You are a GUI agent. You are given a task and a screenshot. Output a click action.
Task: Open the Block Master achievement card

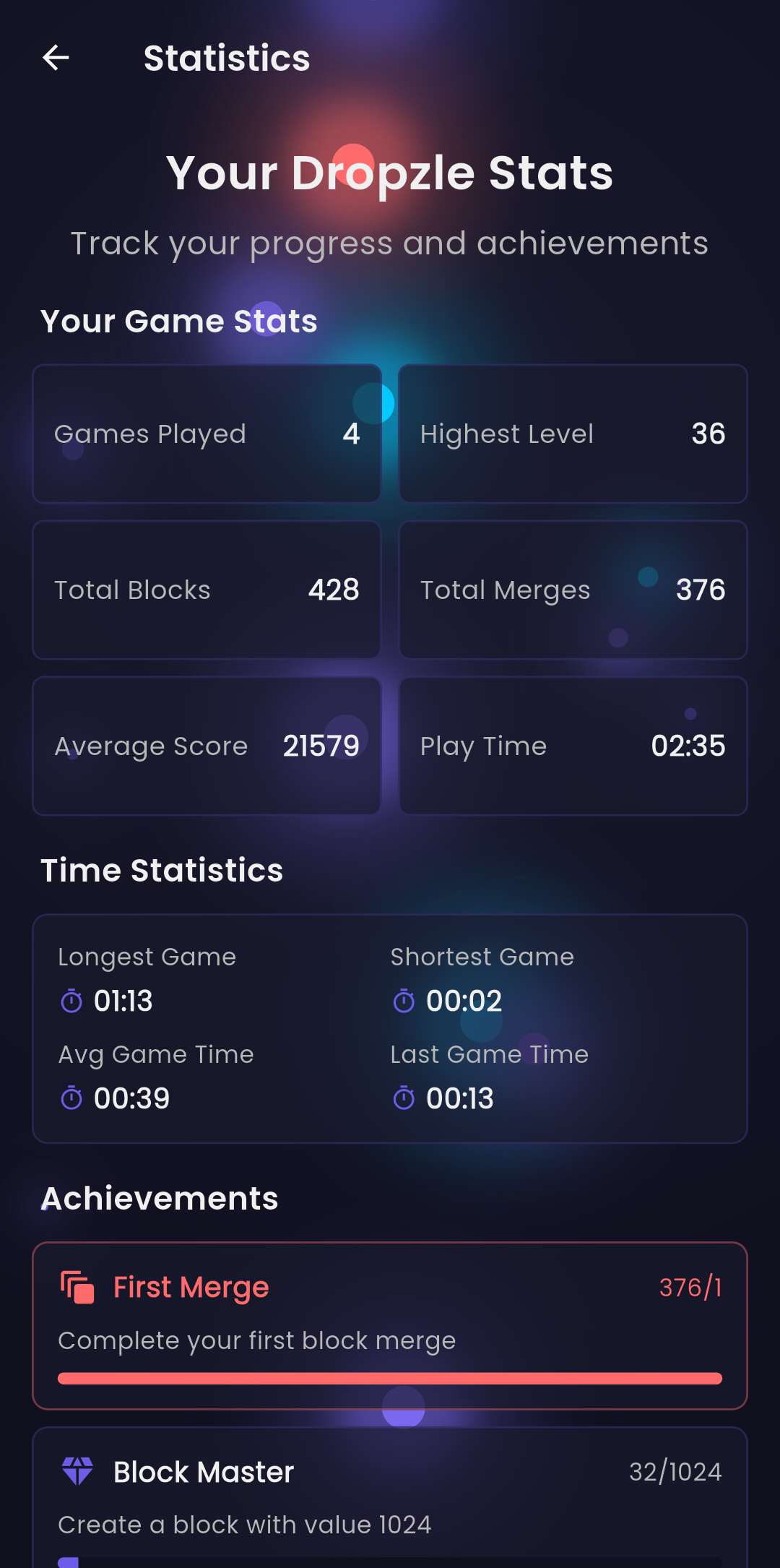click(x=390, y=1497)
